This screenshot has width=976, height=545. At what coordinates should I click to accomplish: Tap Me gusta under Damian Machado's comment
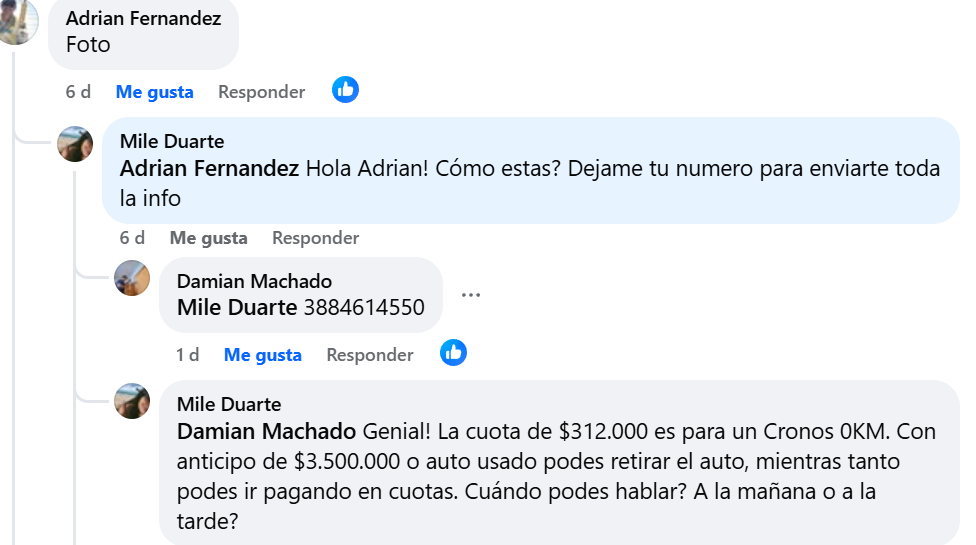[262, 355]
